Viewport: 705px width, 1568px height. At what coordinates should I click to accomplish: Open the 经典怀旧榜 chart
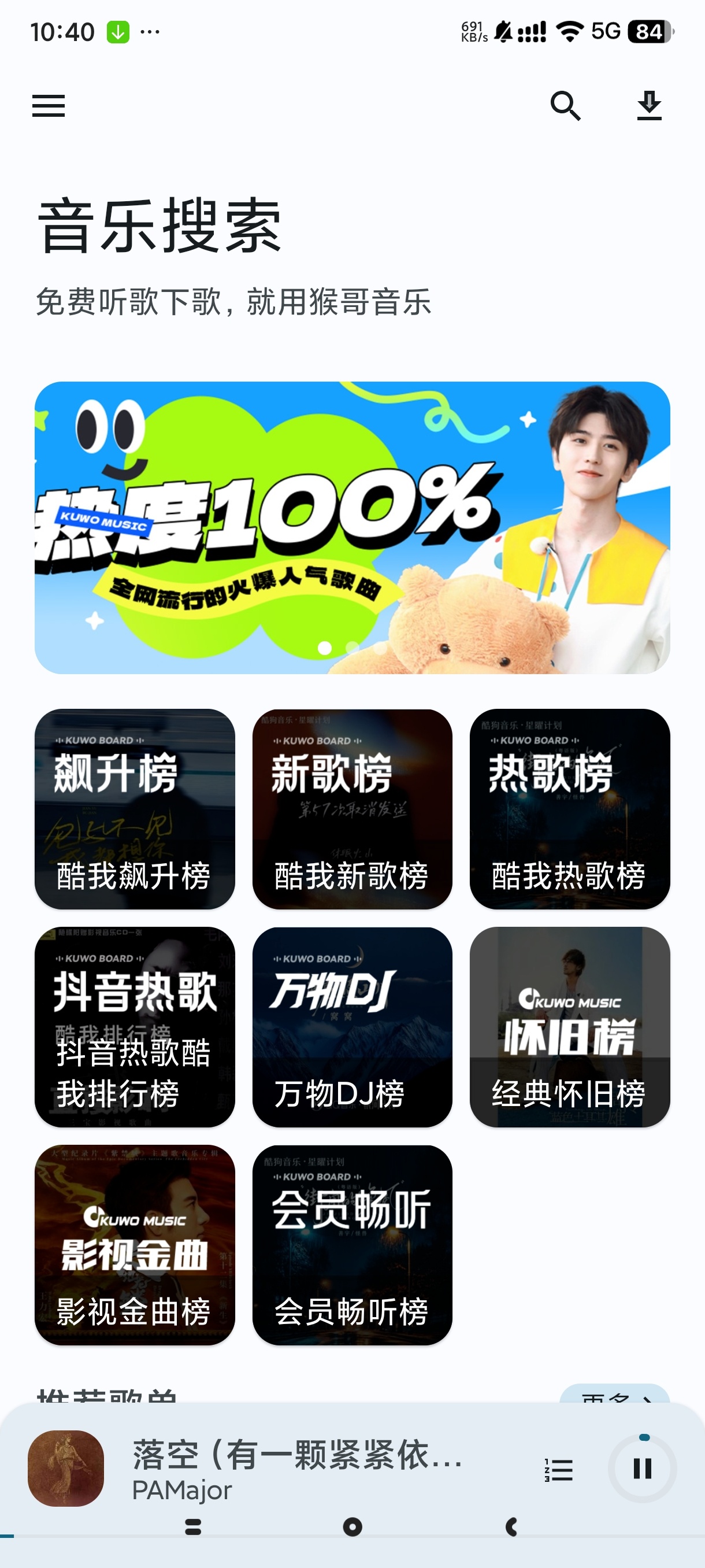pos(569,1026)
